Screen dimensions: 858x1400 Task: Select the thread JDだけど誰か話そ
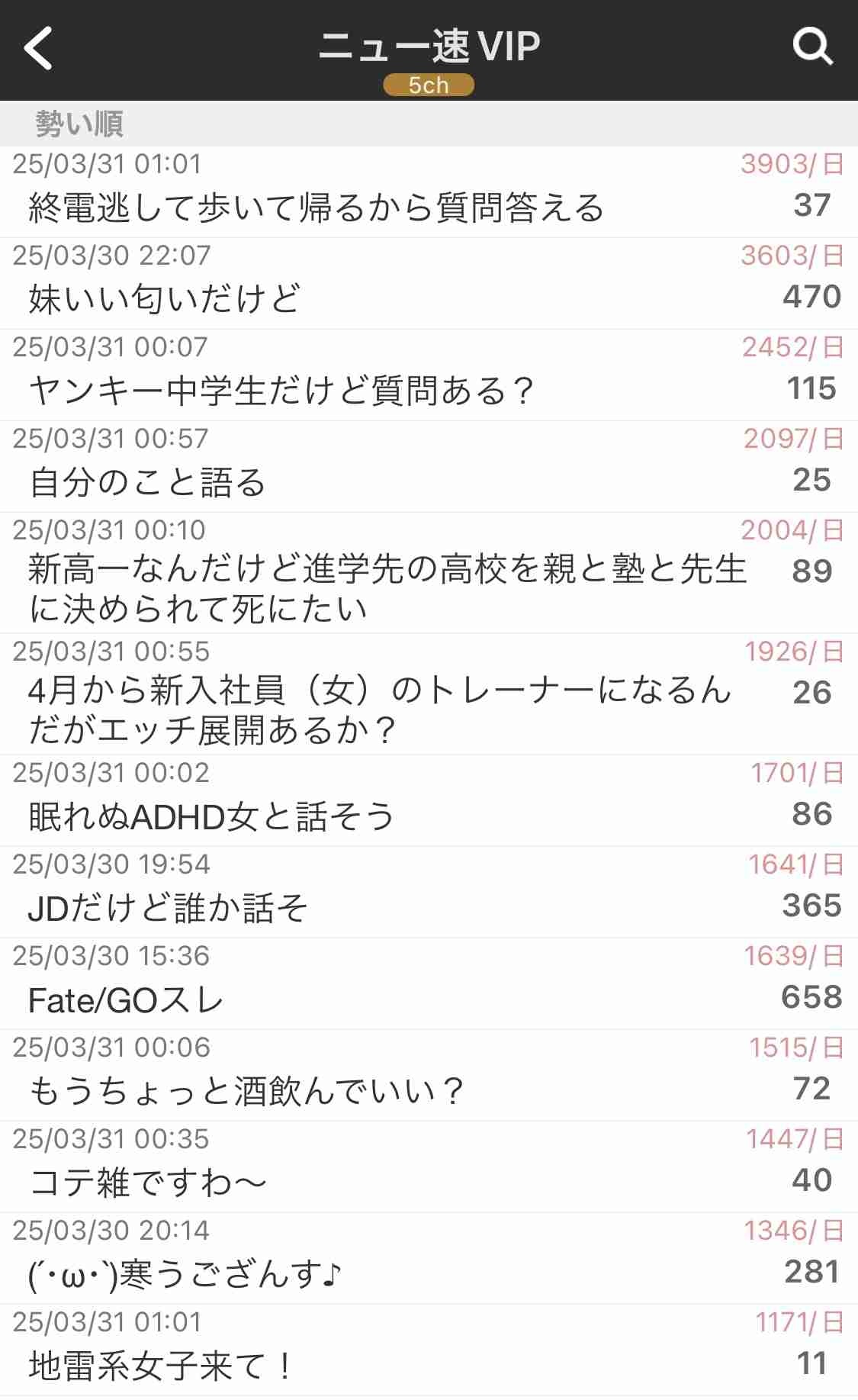(168, 908)
